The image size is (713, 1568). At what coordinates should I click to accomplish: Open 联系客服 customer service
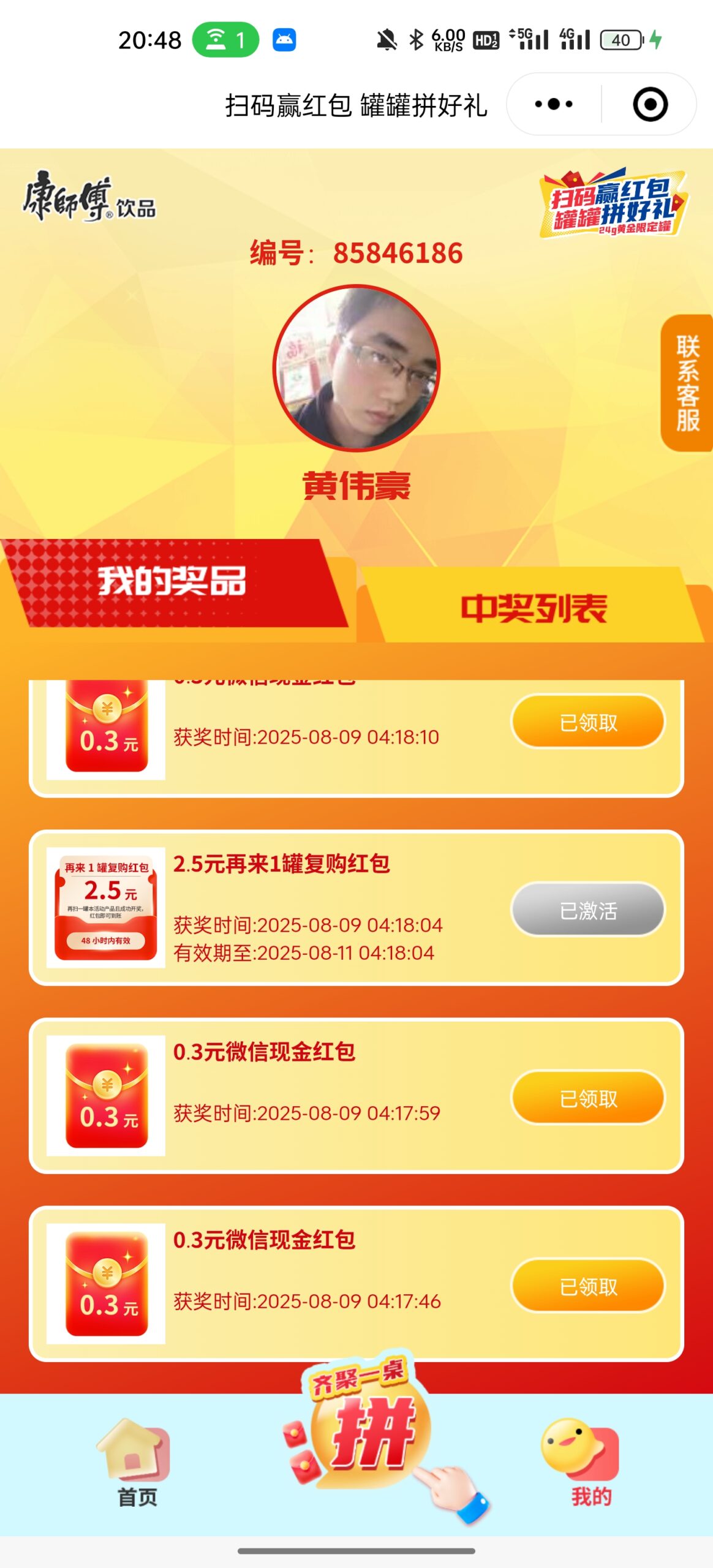tap(687, 383)
